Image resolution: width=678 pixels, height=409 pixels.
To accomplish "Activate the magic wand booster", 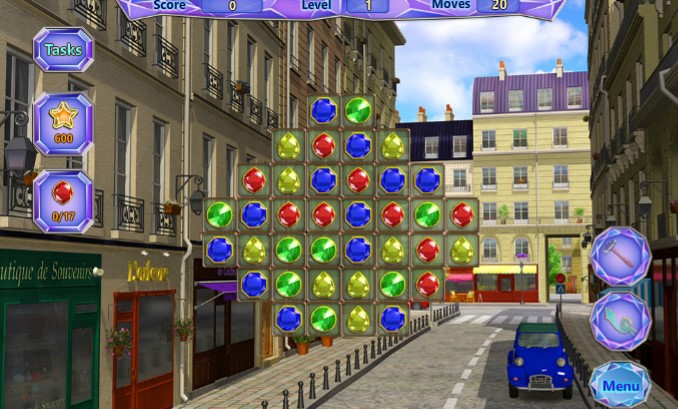I will [620, 321].
